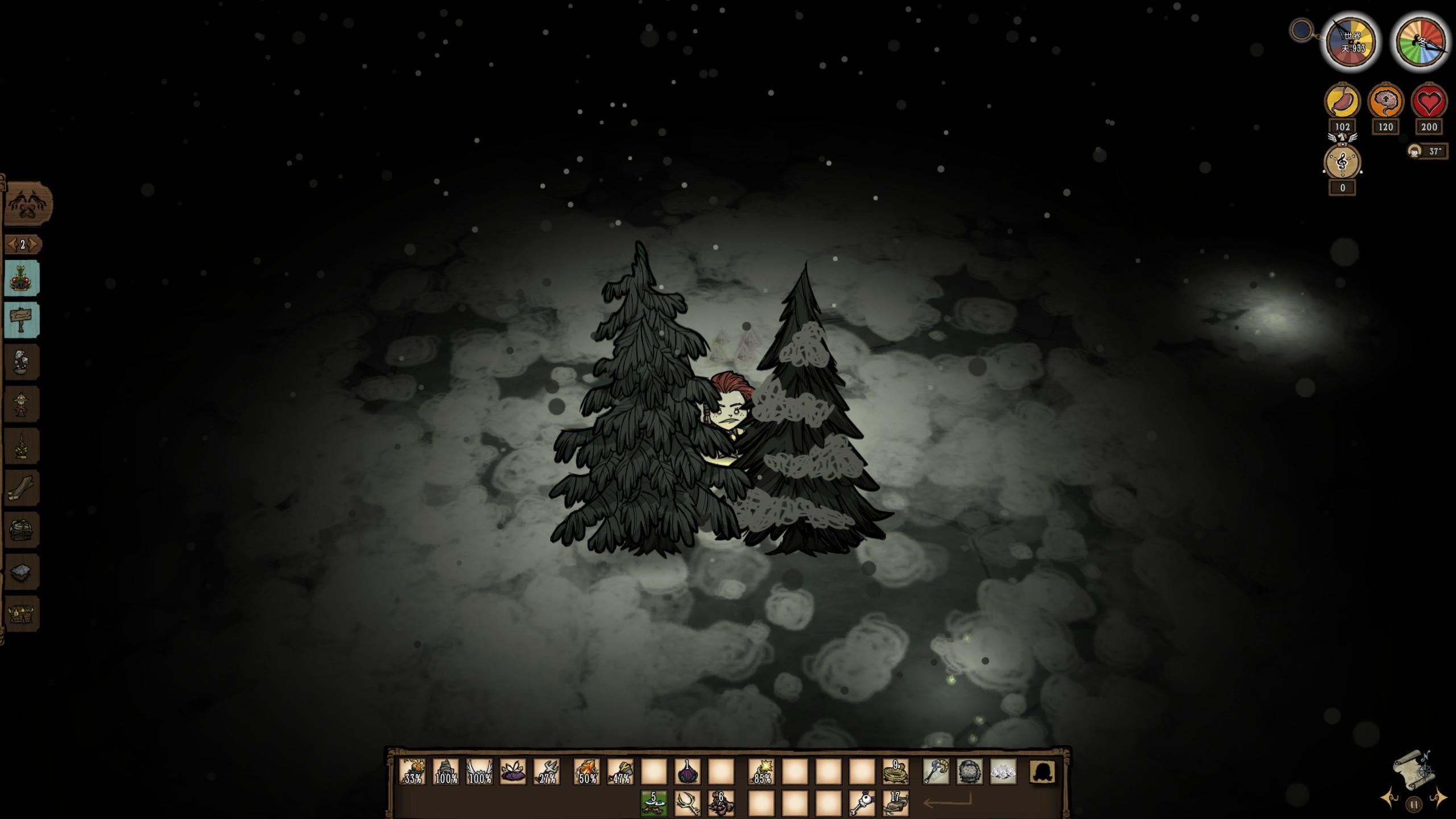Select the winged helmet at 100%
The height and width of the screenshot is (819, 1456).
[479, 772]
